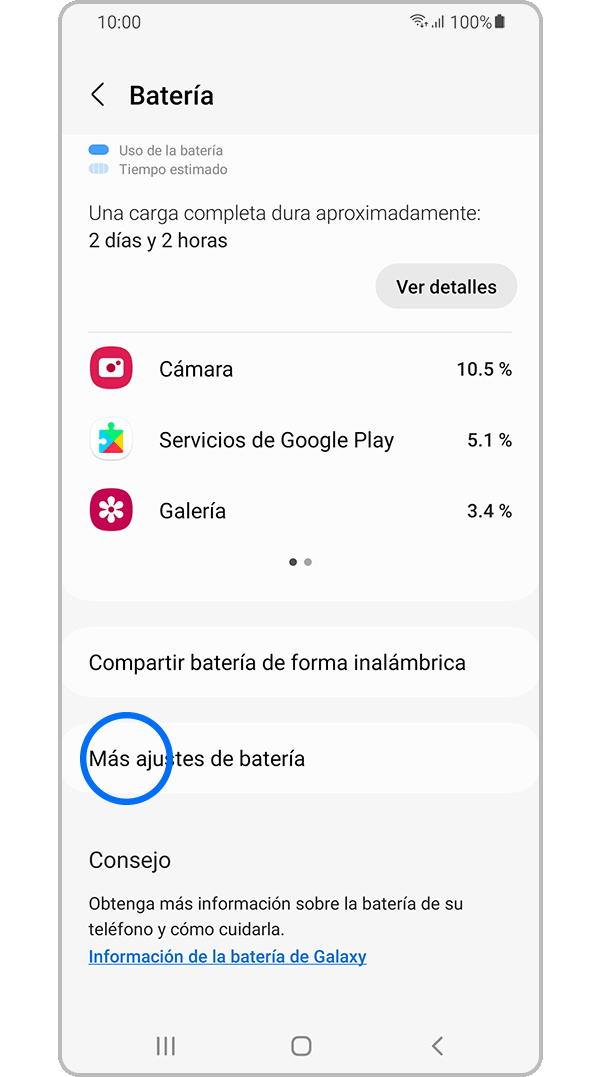The width and height of the screenshot is (600, 1077).
Task: Tap the Ver detalles button
Action: coord(446,287)
